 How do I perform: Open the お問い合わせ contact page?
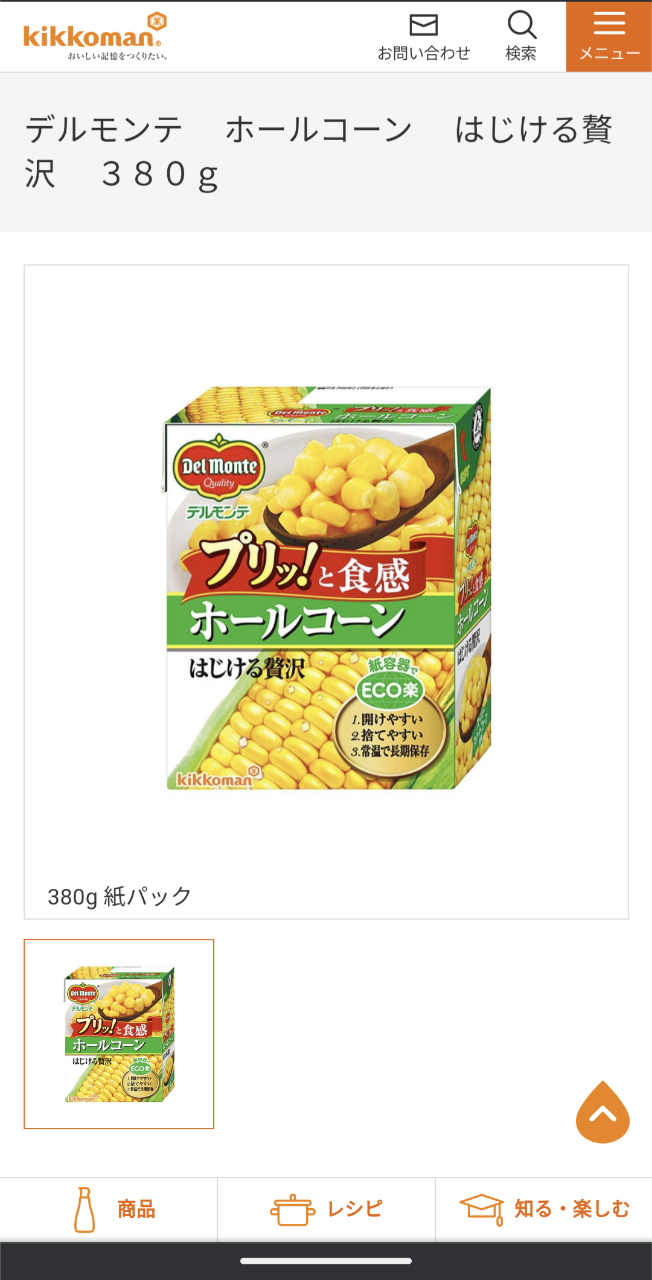click(423, 37)
